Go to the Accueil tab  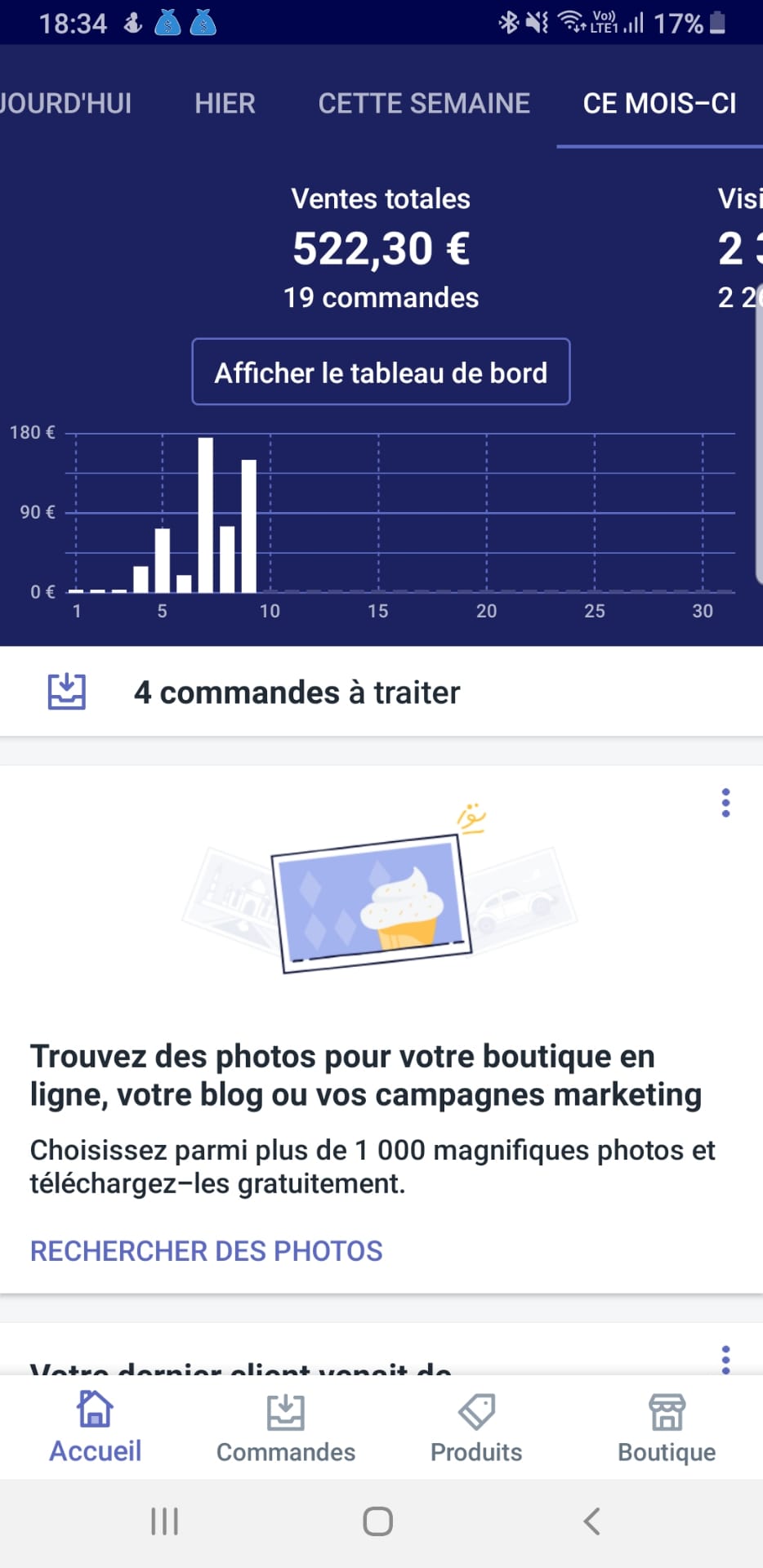[x=95, y=1428]
